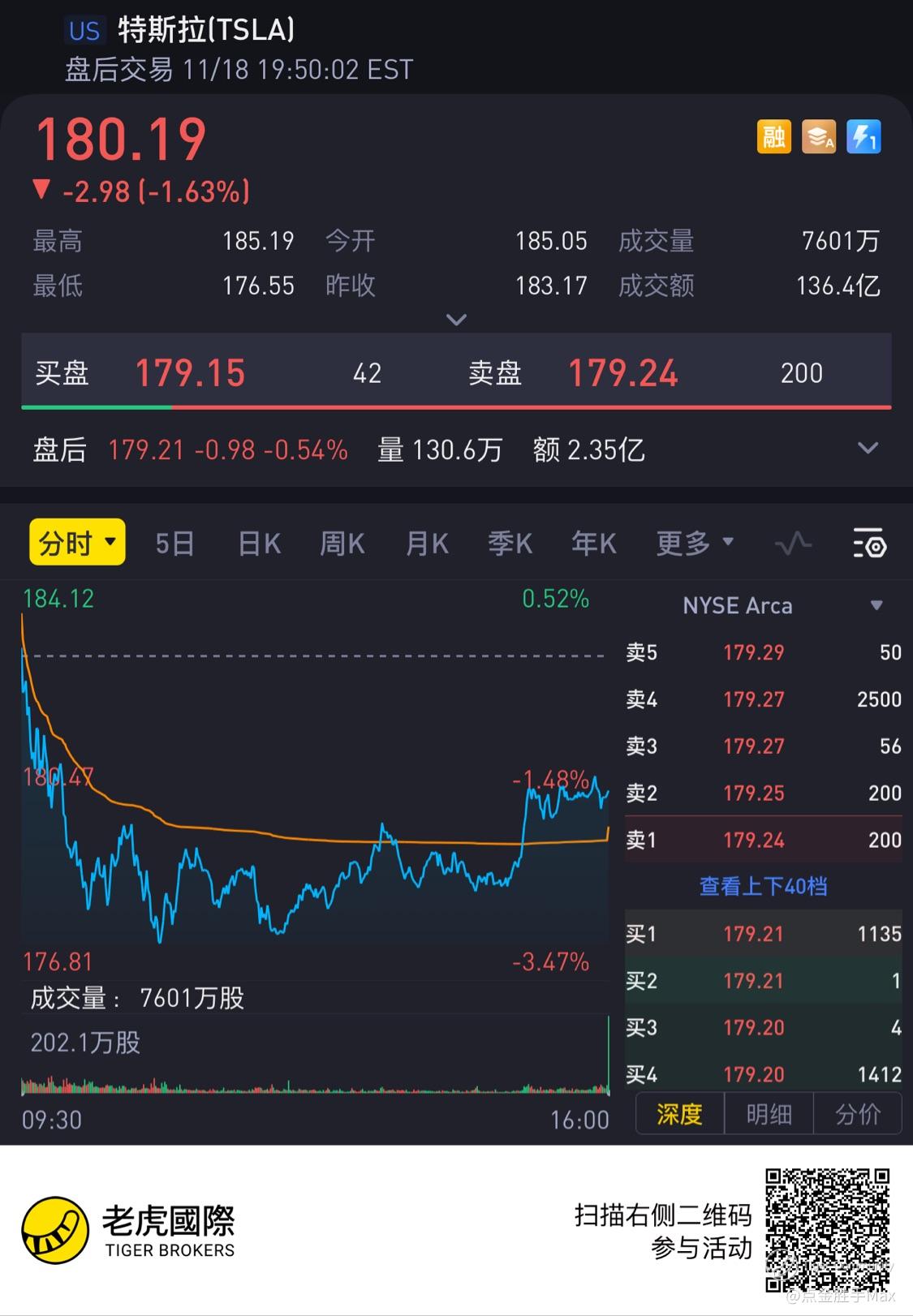
Task: Tap the 融 margin badge
Action: point(773,136)
